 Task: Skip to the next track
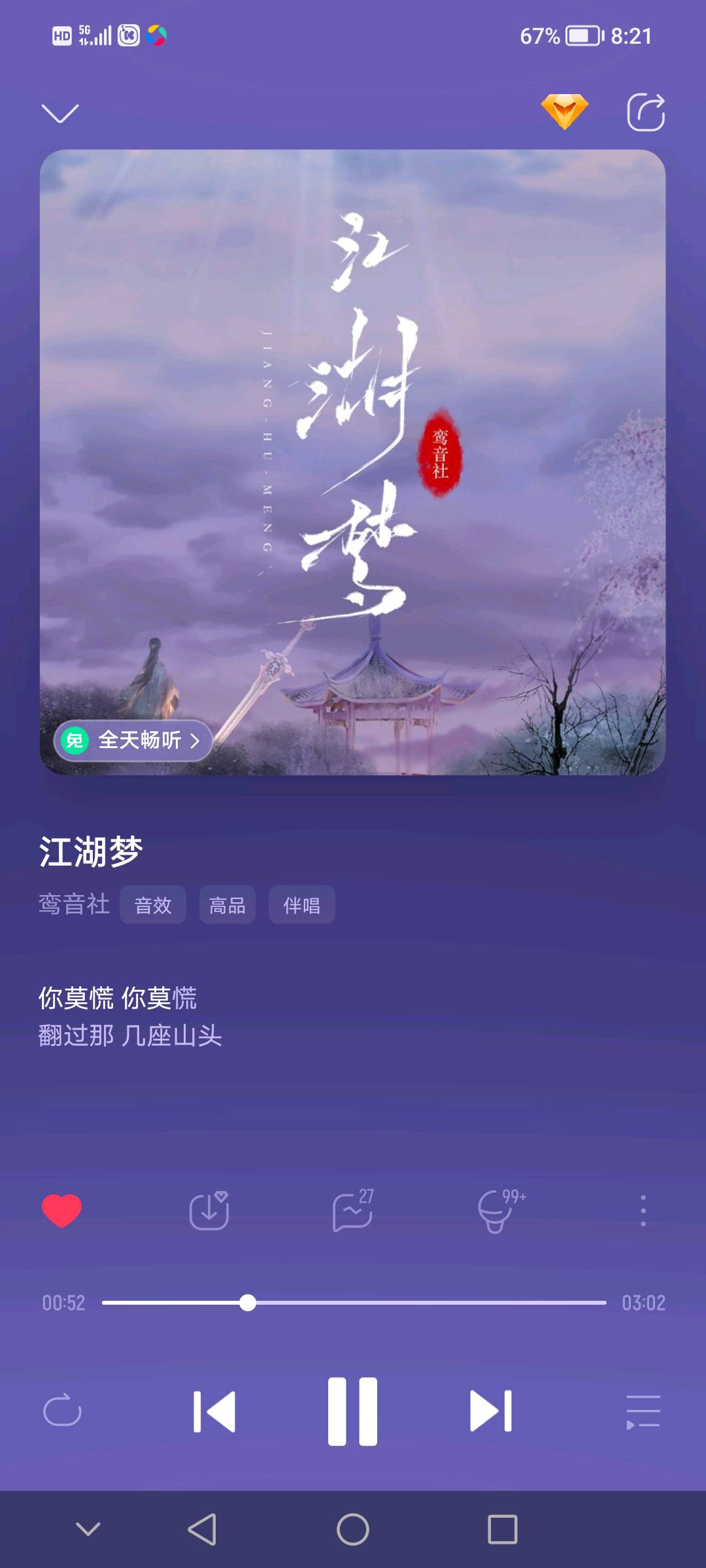(491, 1411)
